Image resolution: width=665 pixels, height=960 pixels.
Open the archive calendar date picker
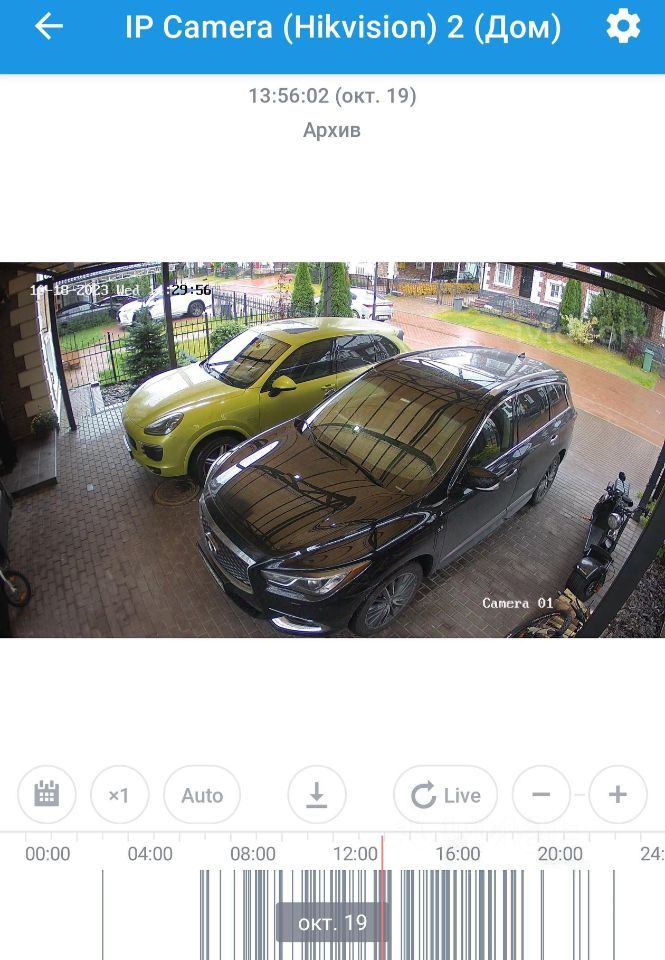coord(47,795)
